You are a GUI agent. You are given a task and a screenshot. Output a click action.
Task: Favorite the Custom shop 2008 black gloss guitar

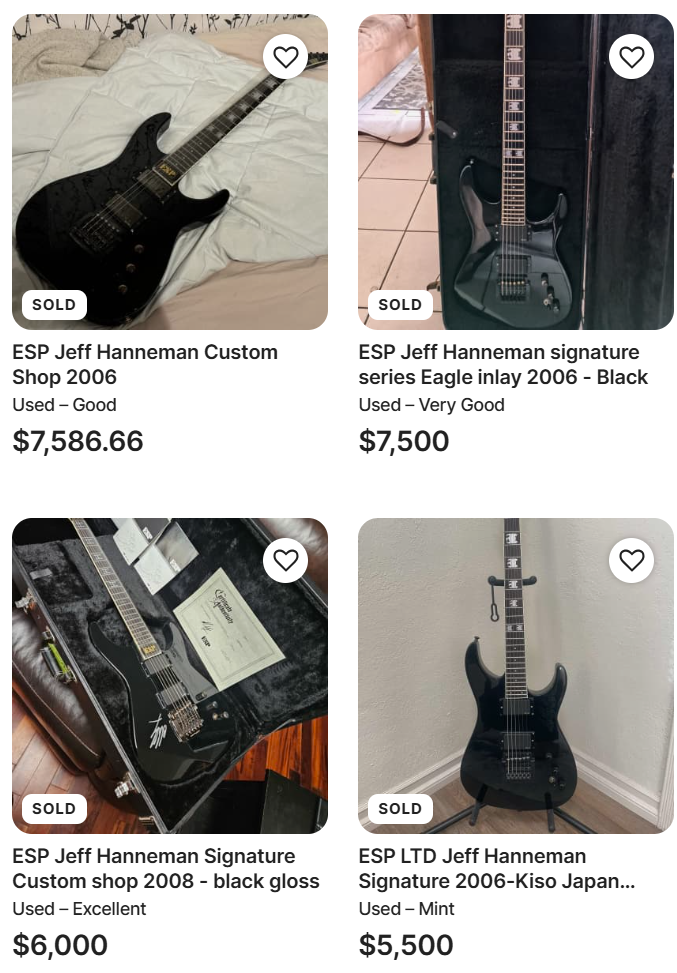pyautogui.click(x=286, y=561)
